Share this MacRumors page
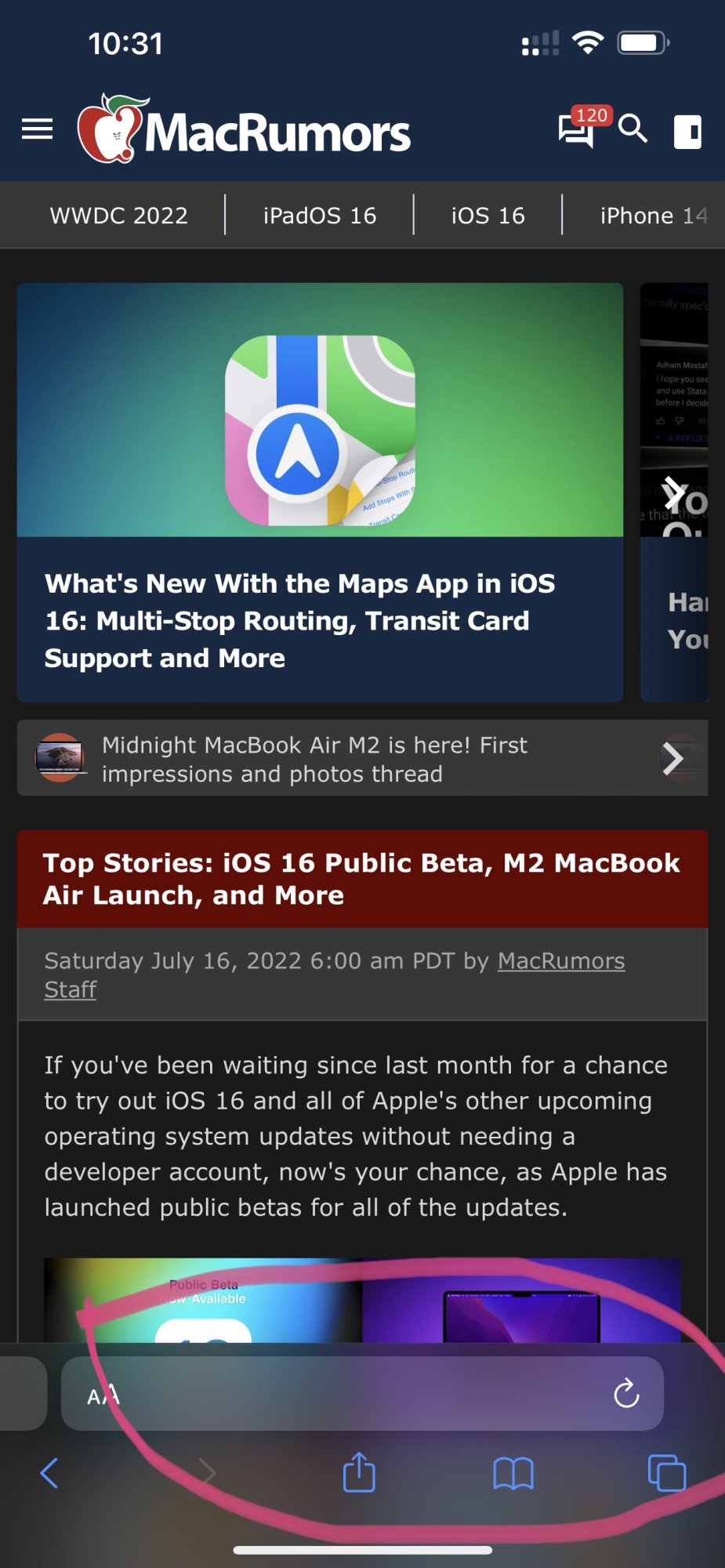Image resolution: width=725 pixels, height=1568 pixels. coord(360,1472)
